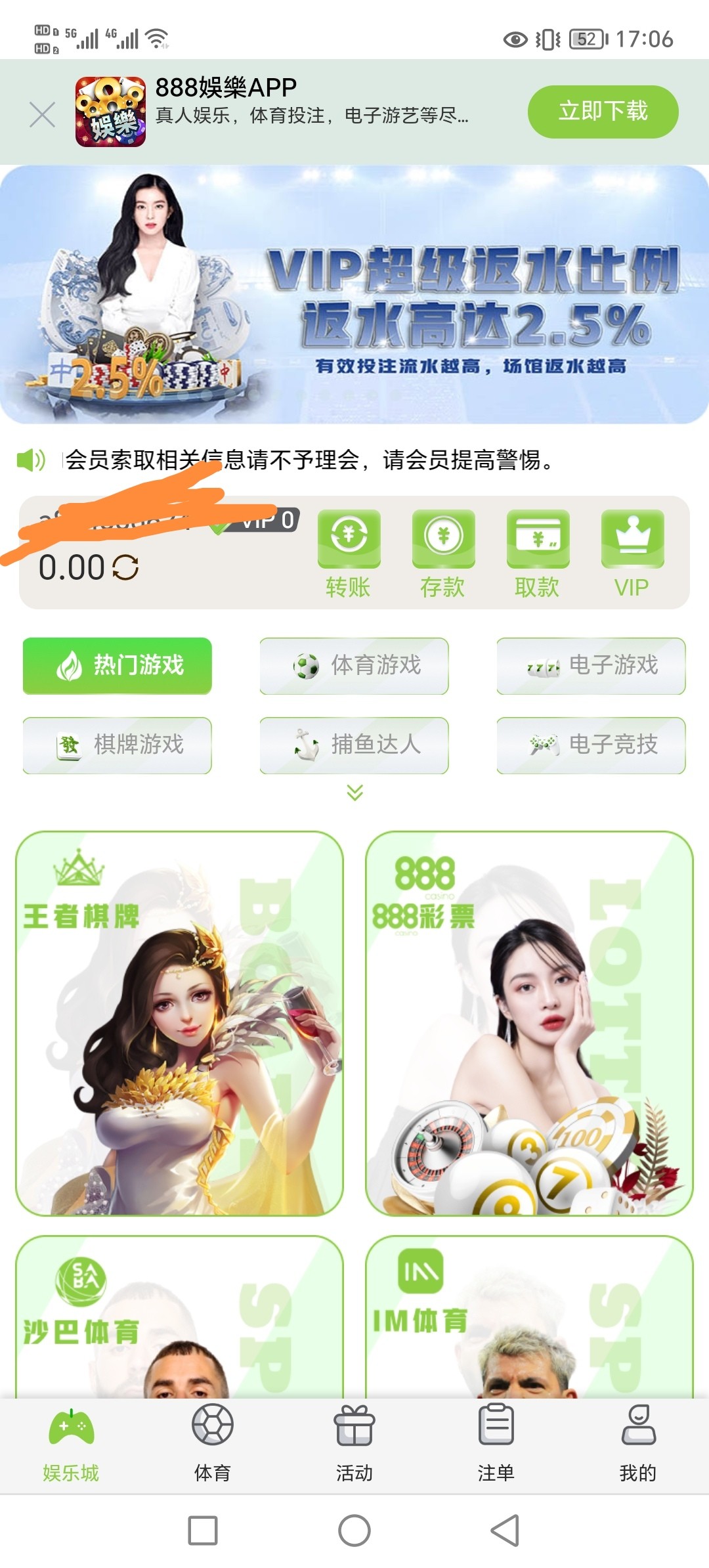
Task: Expand more game categories with the chevron
Action: coord(354,793)
